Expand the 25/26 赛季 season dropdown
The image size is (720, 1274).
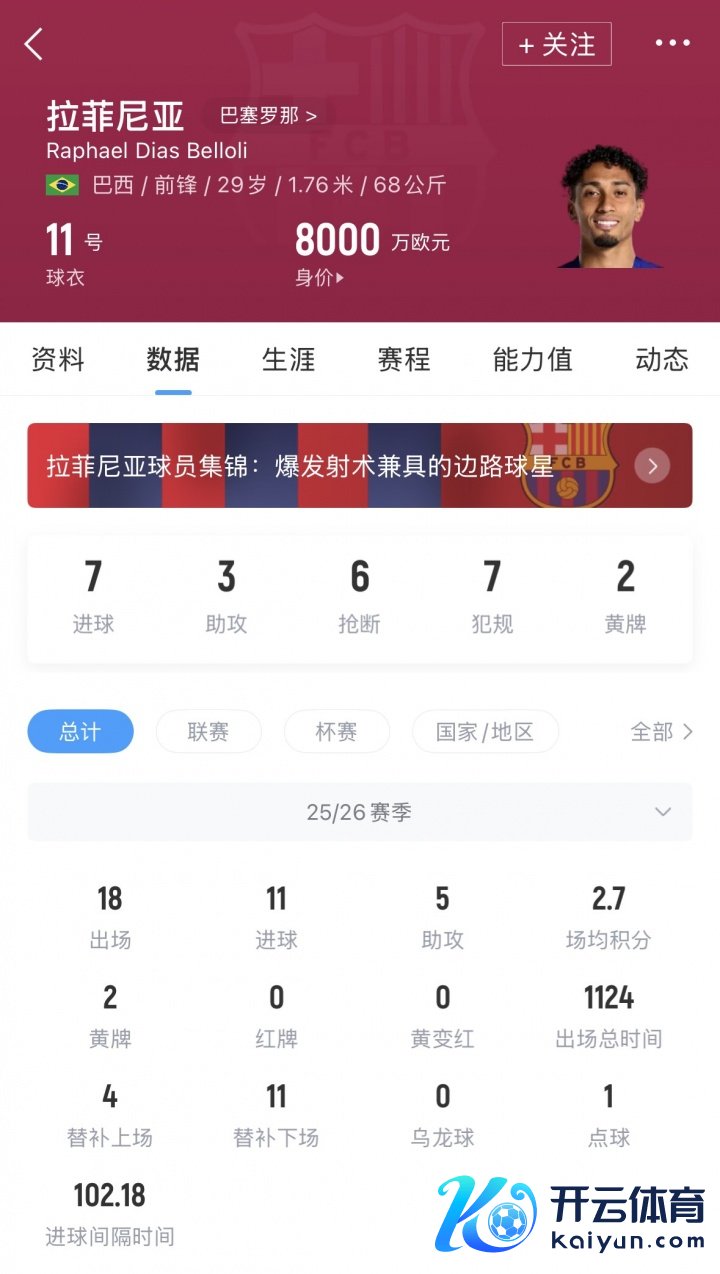coord(359,812)
